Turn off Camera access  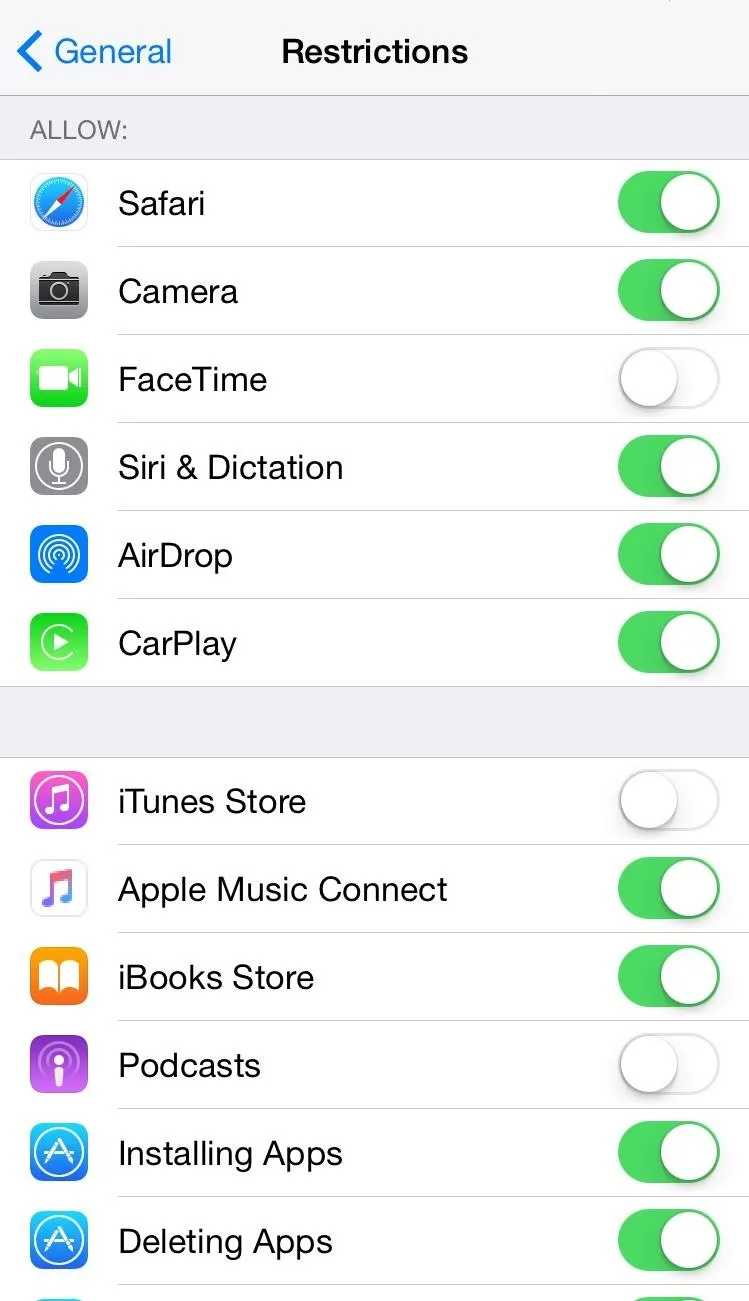669,291
